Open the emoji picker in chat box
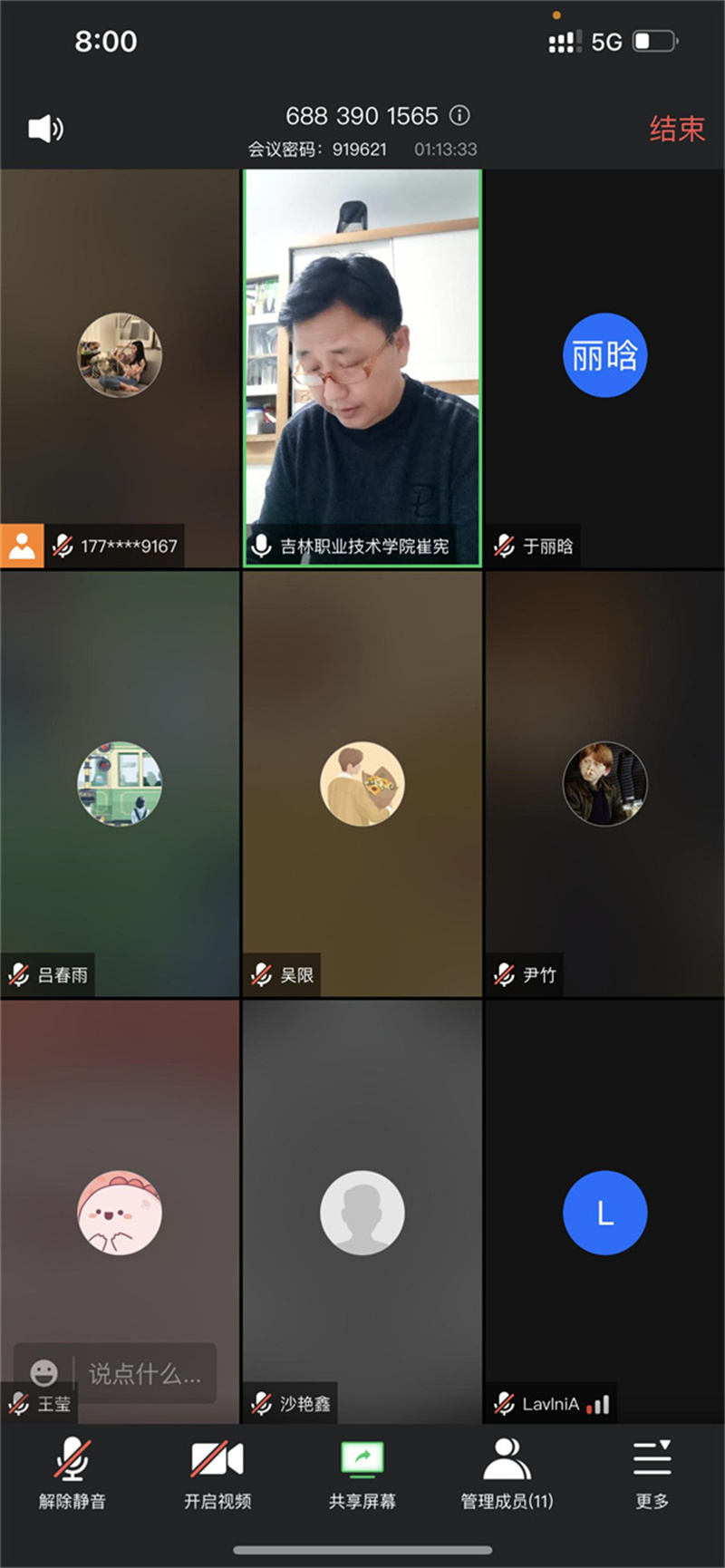The image size is (725, 1568). 43,1373
